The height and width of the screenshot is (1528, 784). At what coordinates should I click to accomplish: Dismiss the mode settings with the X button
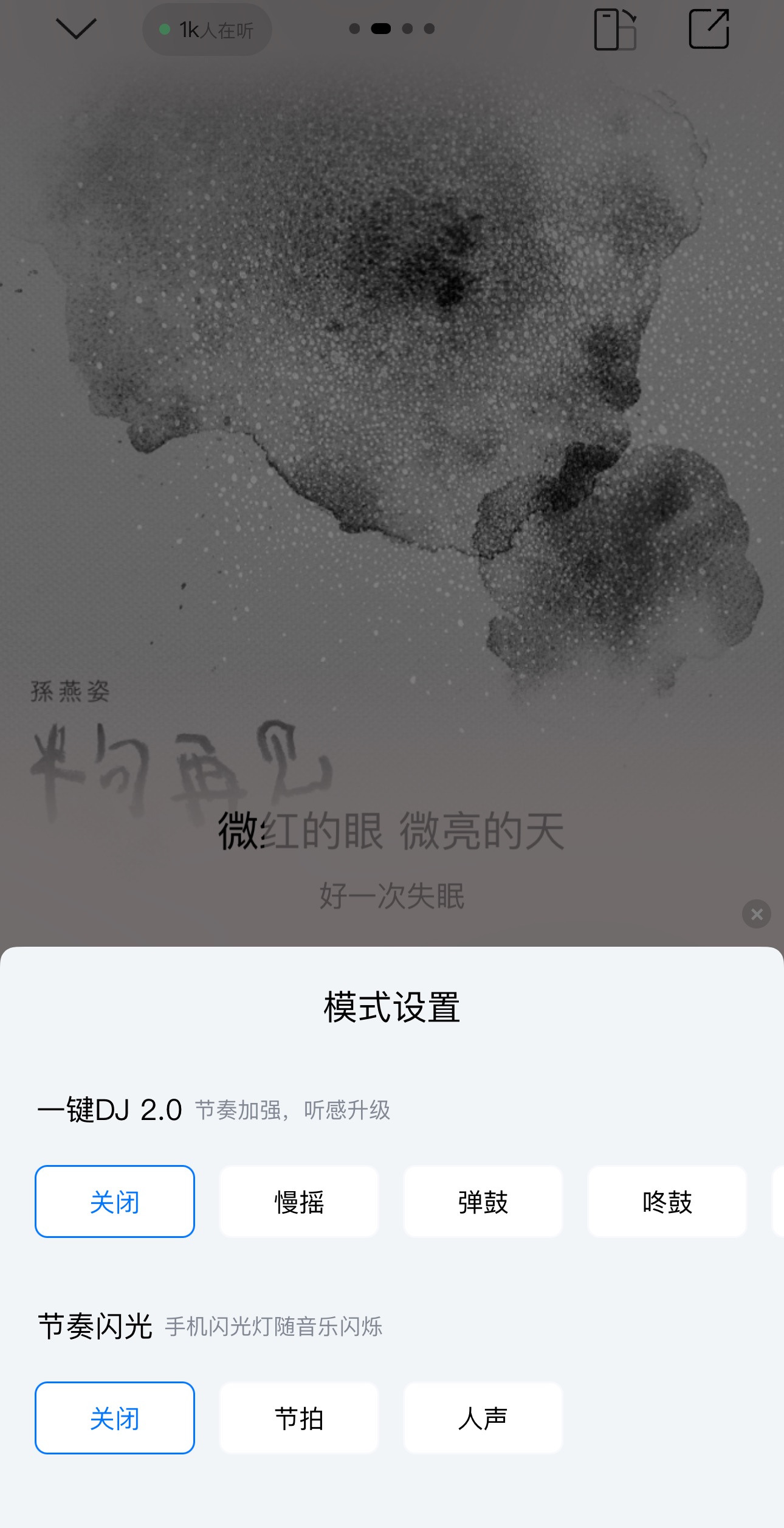pyautogui.click(x=756, y=914)
